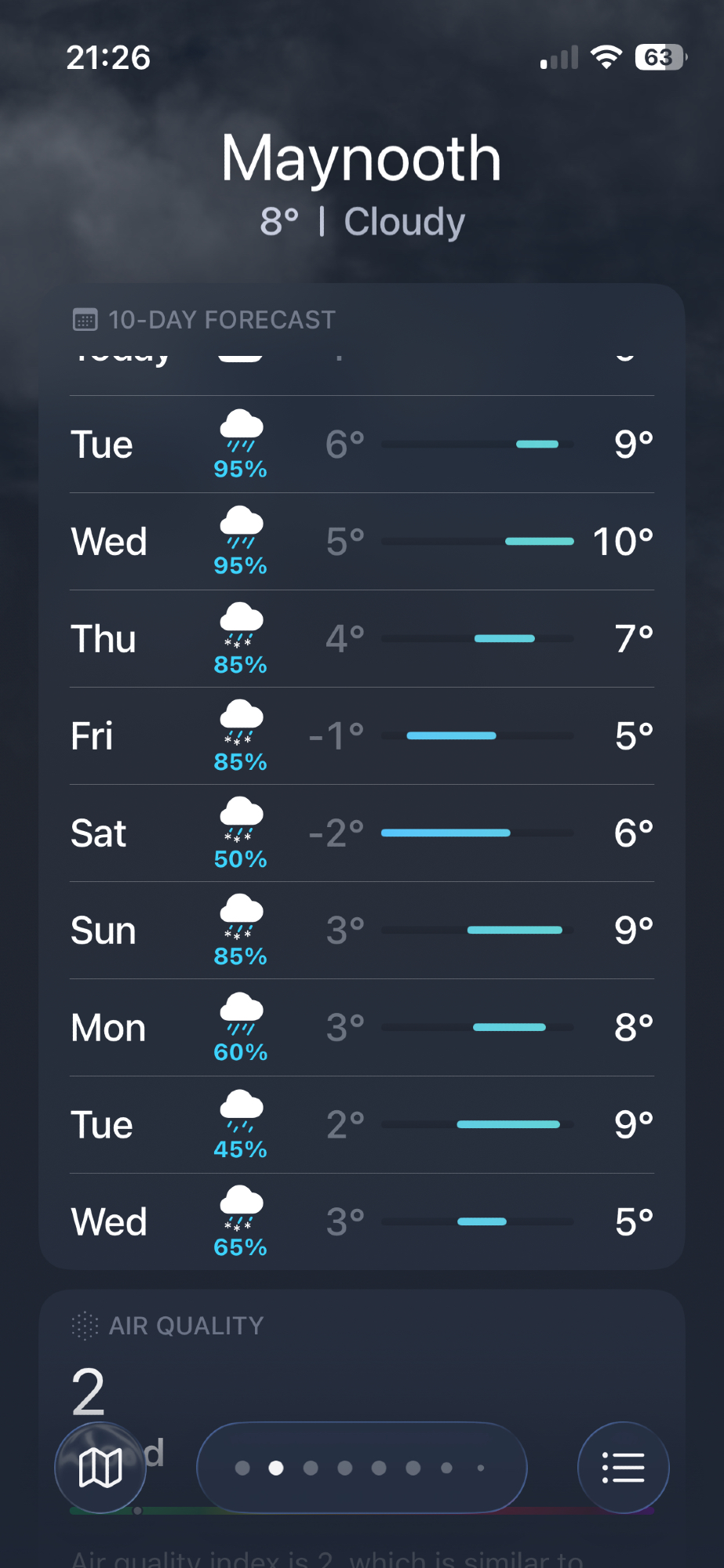
Task: Open Saturday's forecast row
Action: pyautogui.click(x=362, y=833)
